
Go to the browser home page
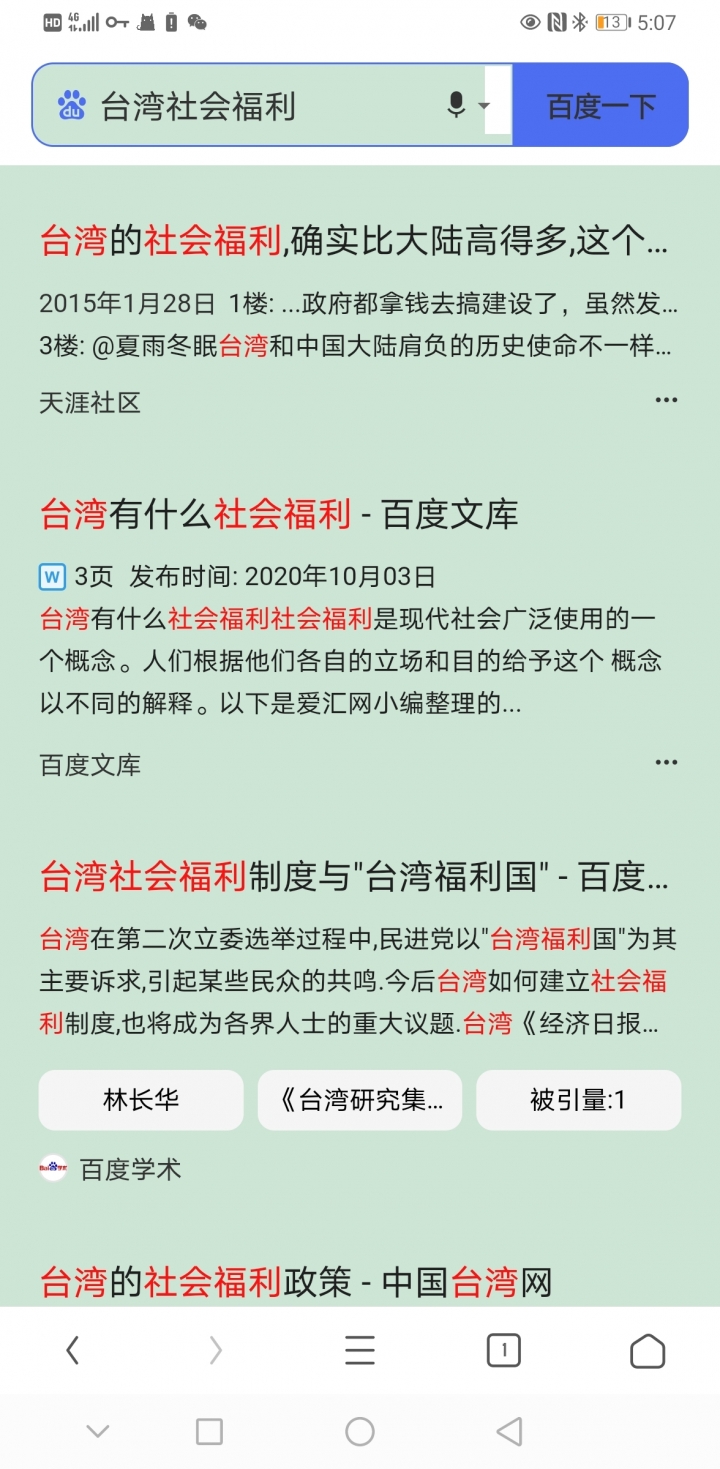point(648,1351)
